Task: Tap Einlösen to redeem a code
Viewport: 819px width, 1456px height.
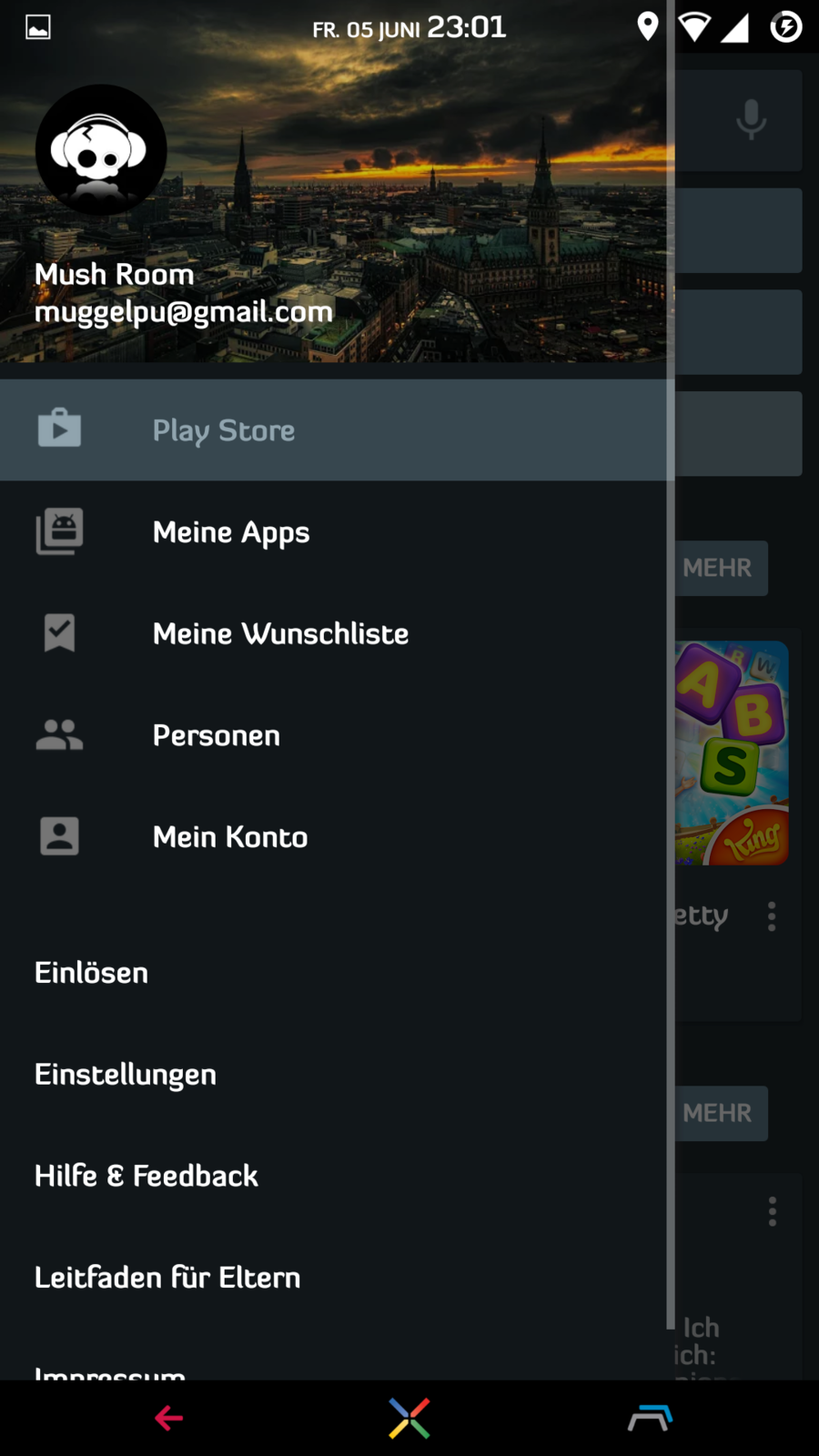Action: click(x=91, y=973)
